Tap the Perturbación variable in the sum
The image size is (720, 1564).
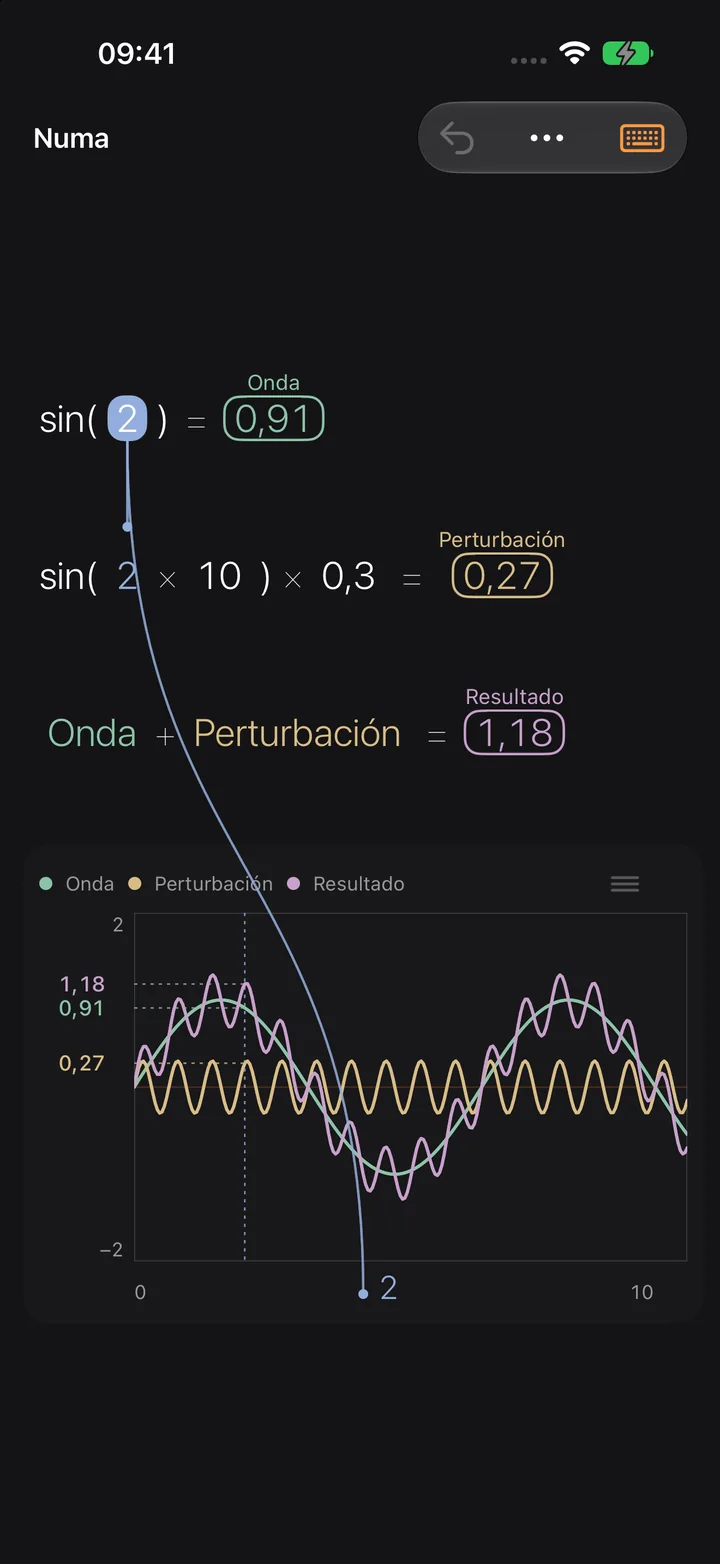point(297,733)
